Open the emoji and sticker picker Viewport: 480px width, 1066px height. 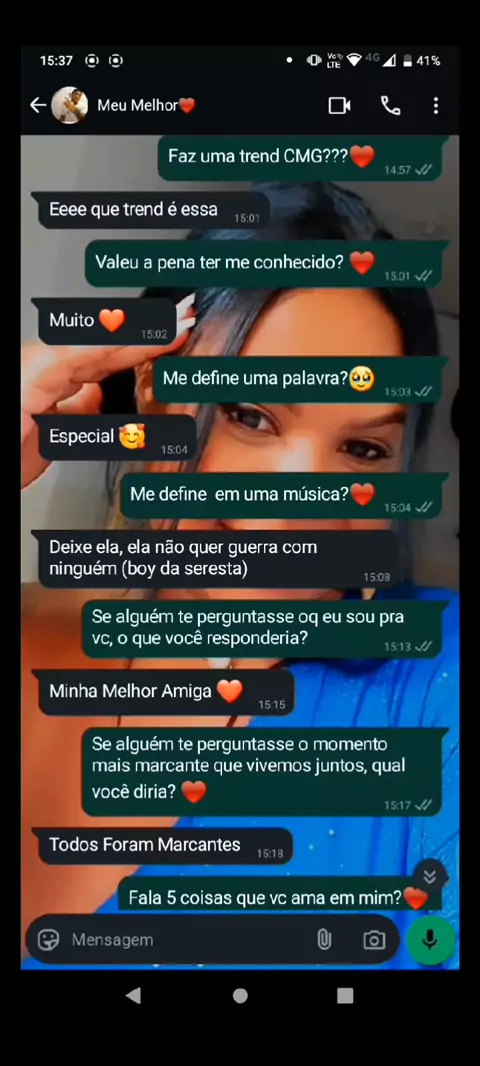click(x=48, y=940)
